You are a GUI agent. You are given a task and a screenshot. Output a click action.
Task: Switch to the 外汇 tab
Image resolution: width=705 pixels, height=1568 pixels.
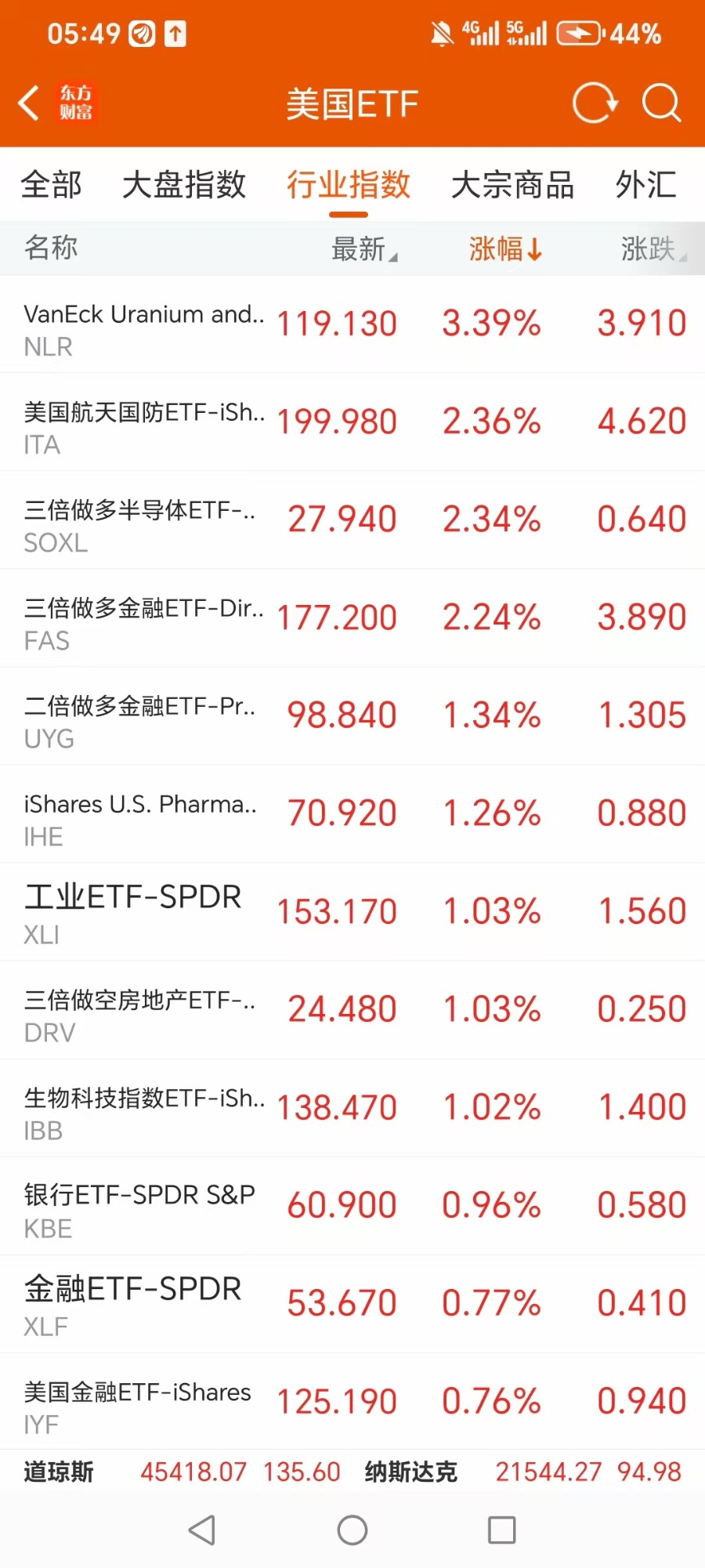pyautogui.click(x=646, y=185)
